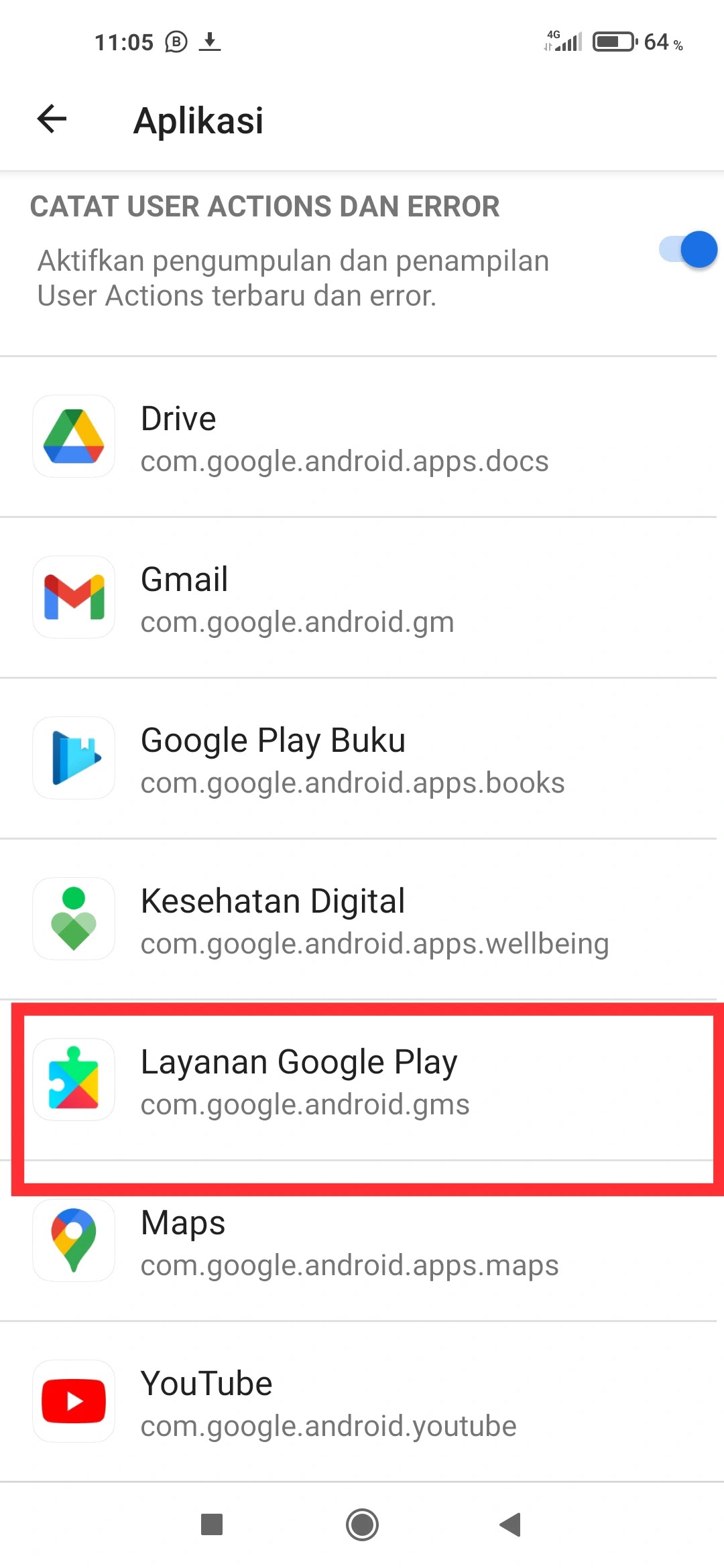Open recent apps with the square button
Viewport: 724px width, 1568px height.
click(212, 1525)
